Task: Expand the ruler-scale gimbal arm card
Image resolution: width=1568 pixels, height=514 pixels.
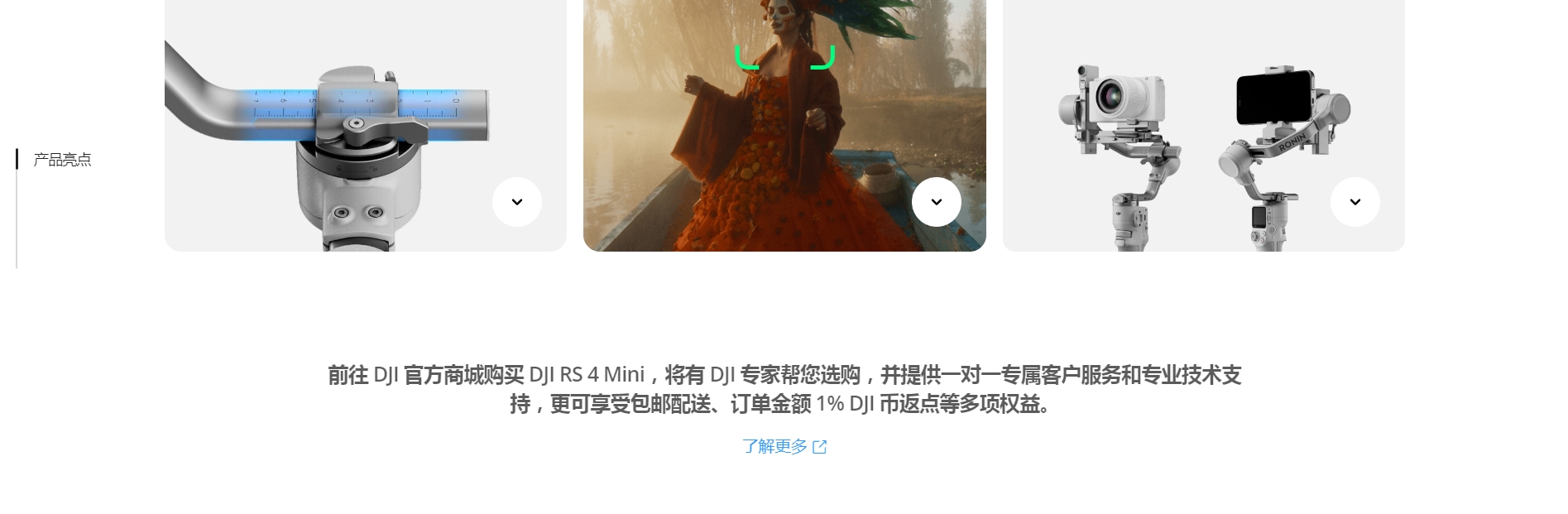Action: tap(516, 202)
